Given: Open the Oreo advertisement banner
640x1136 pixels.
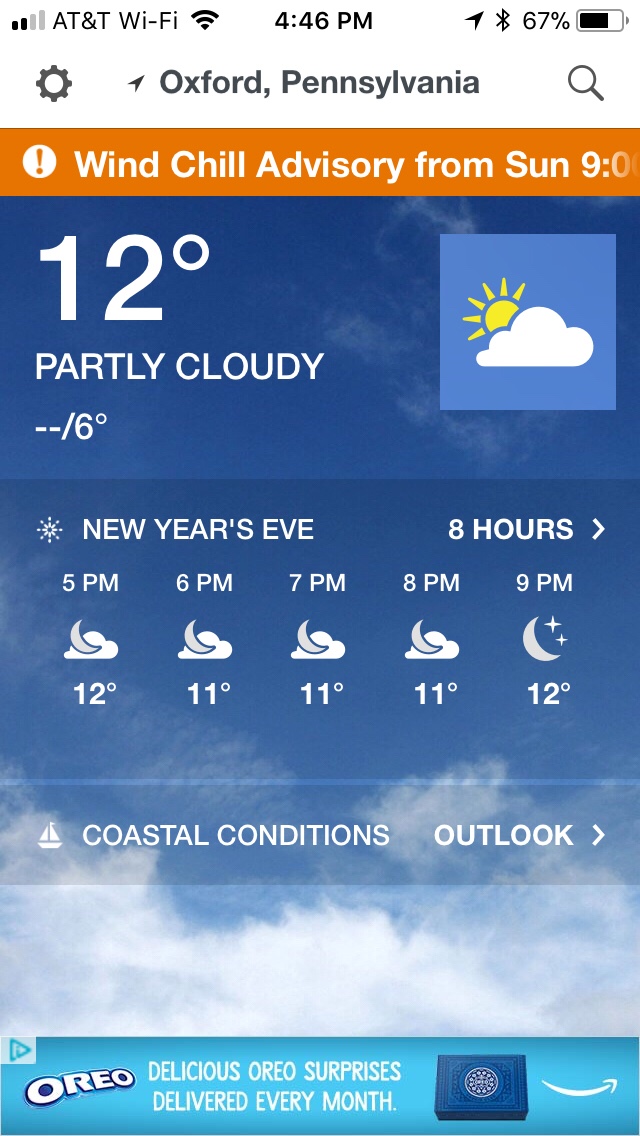Looking at the screenshot, I should click(x=330, y=1086).
